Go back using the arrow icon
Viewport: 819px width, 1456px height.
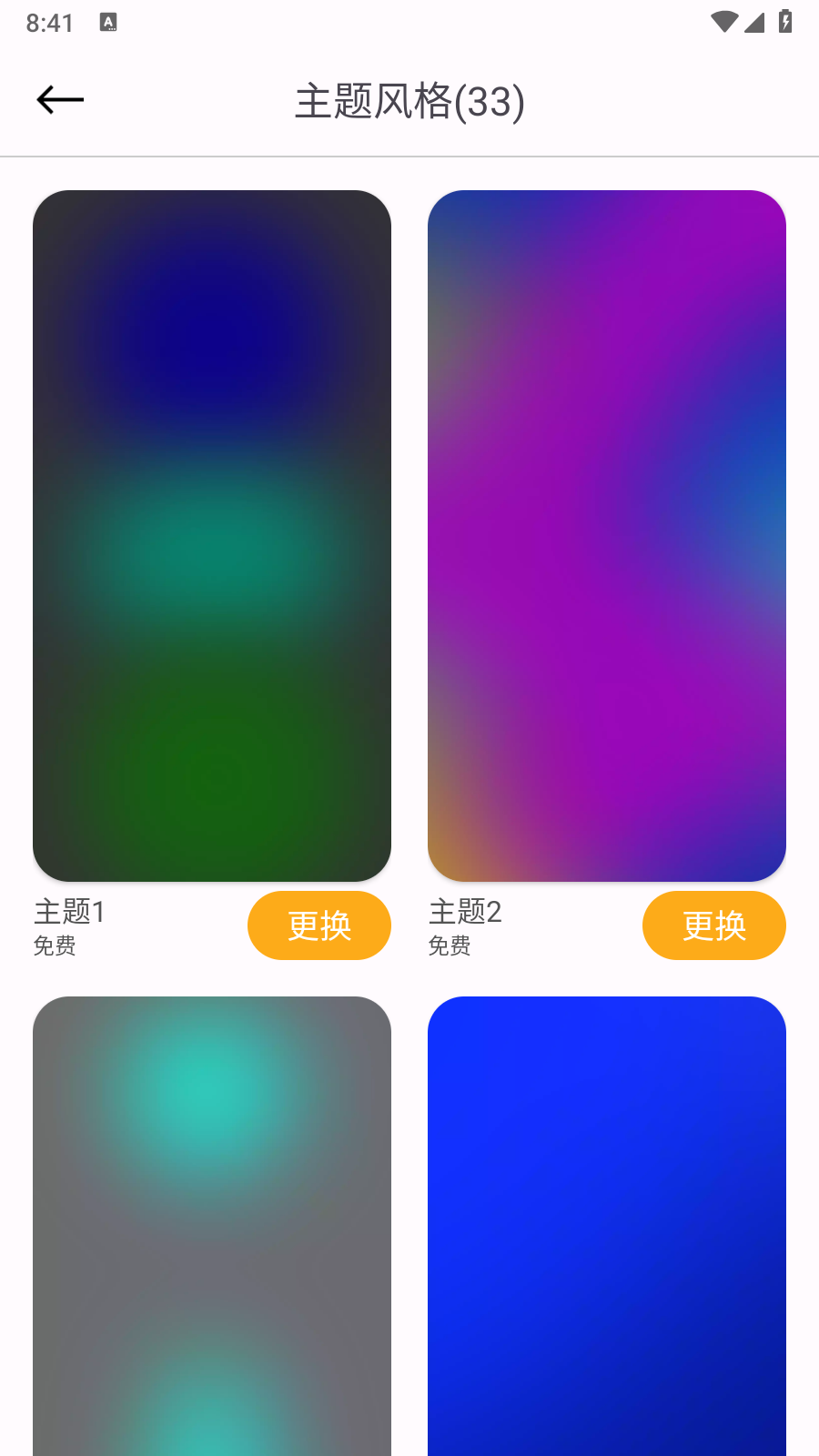60,100
